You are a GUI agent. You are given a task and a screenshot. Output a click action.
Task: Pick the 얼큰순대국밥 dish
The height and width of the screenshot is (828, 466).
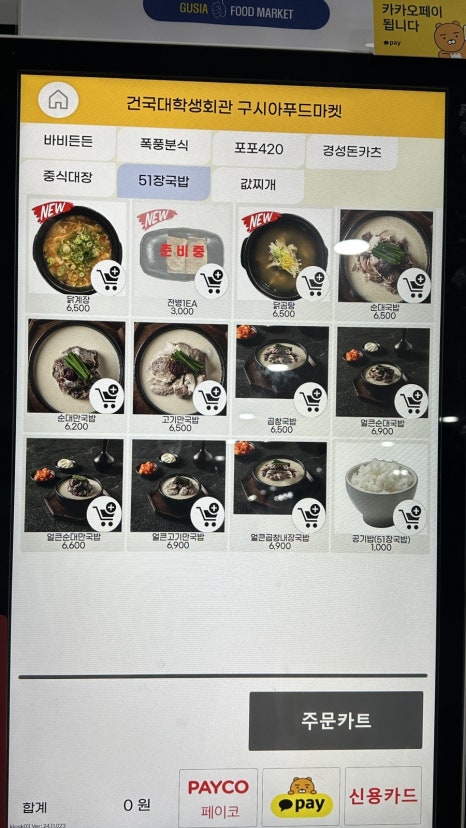[x=383, y=380]
